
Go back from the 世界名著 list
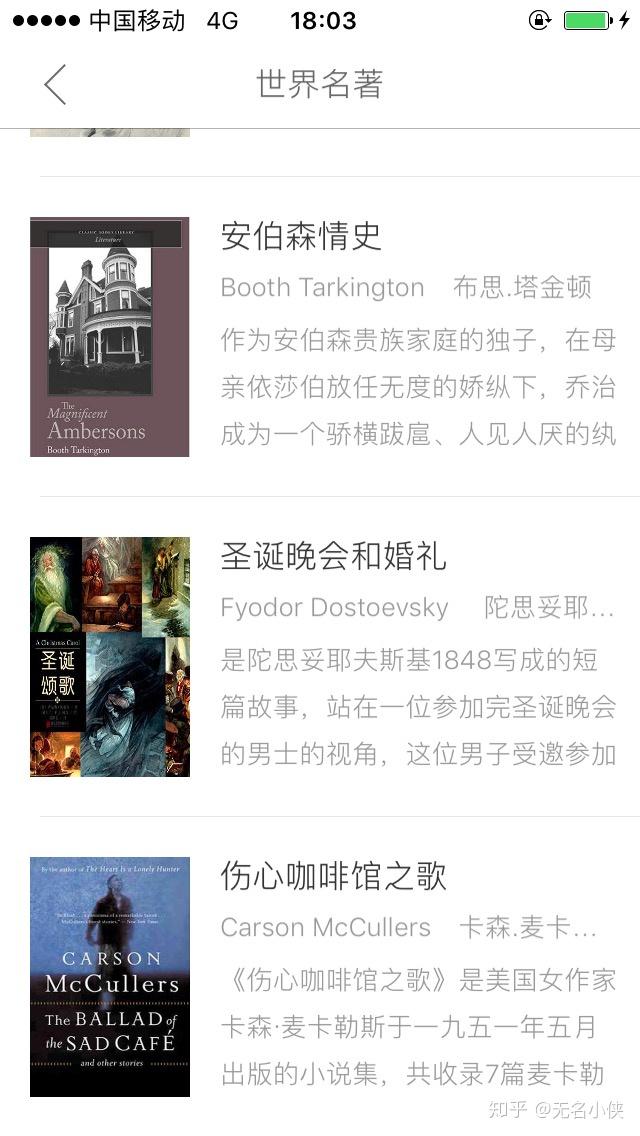55,85
